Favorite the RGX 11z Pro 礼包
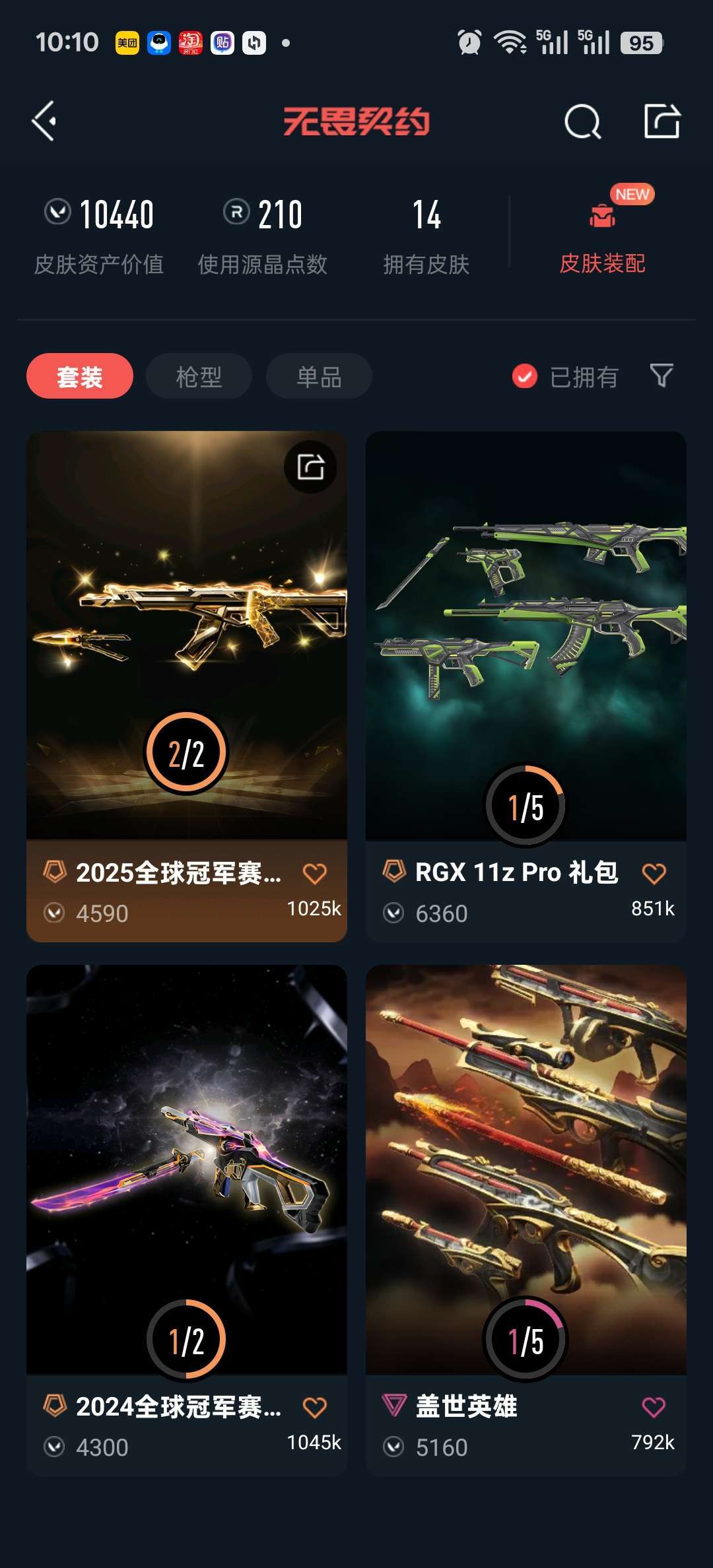713x1568 pixels. [654, 874]
